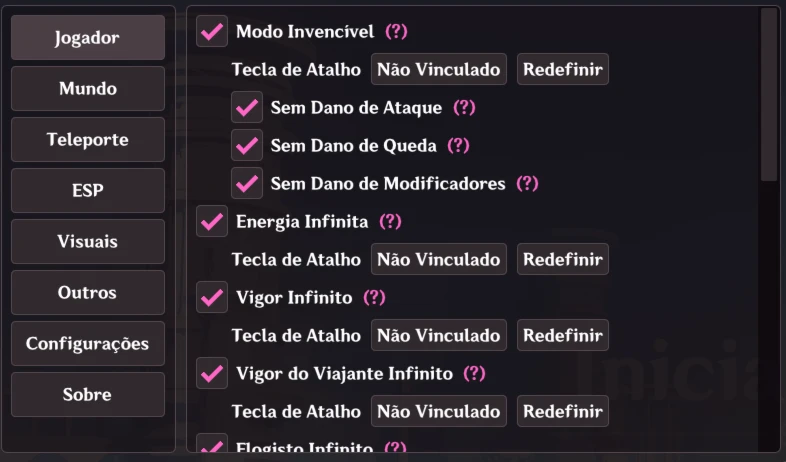Select the ESP tab
The width and height of the screenshot is (786, 462).
pyautogui.click(x=88, y=191)
